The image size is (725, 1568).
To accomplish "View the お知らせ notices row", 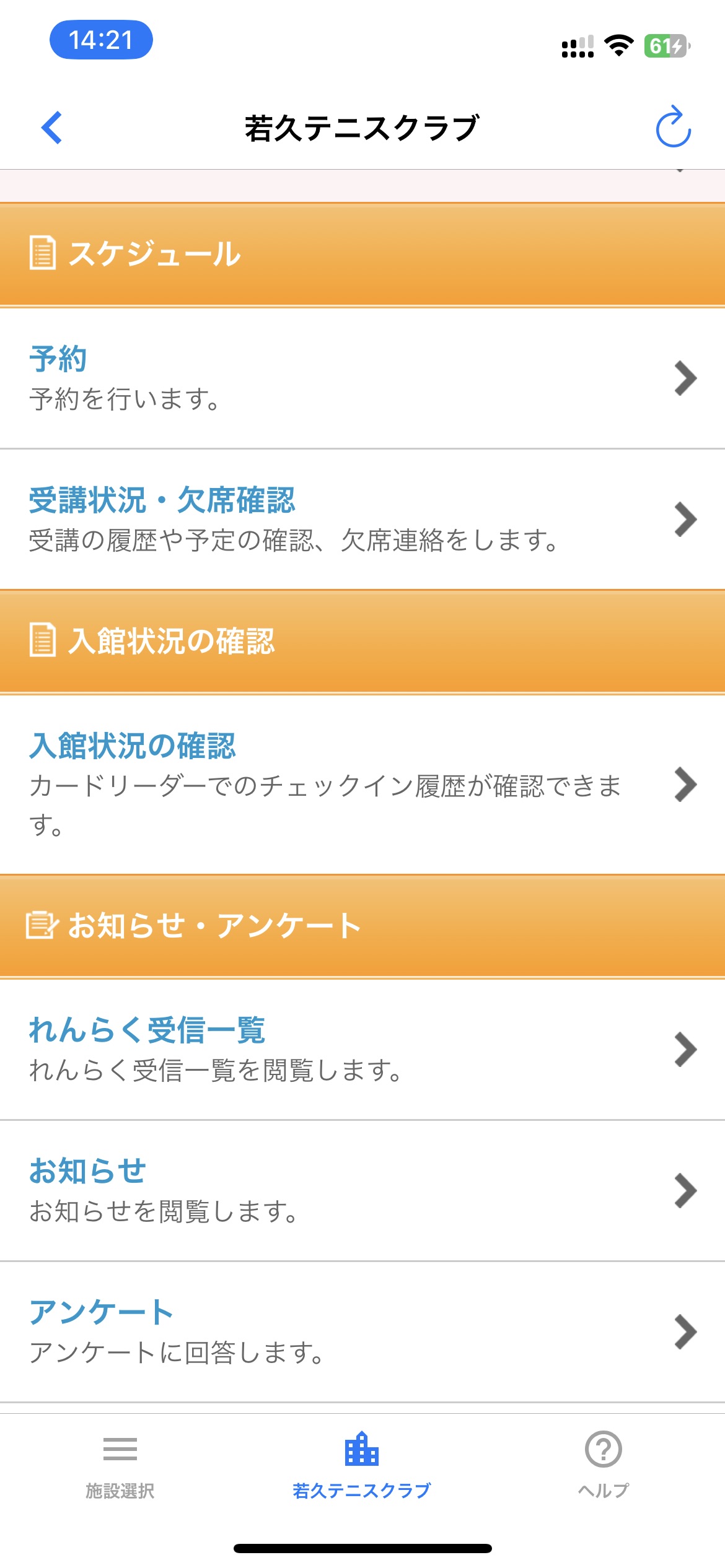I will point(362,1190).
